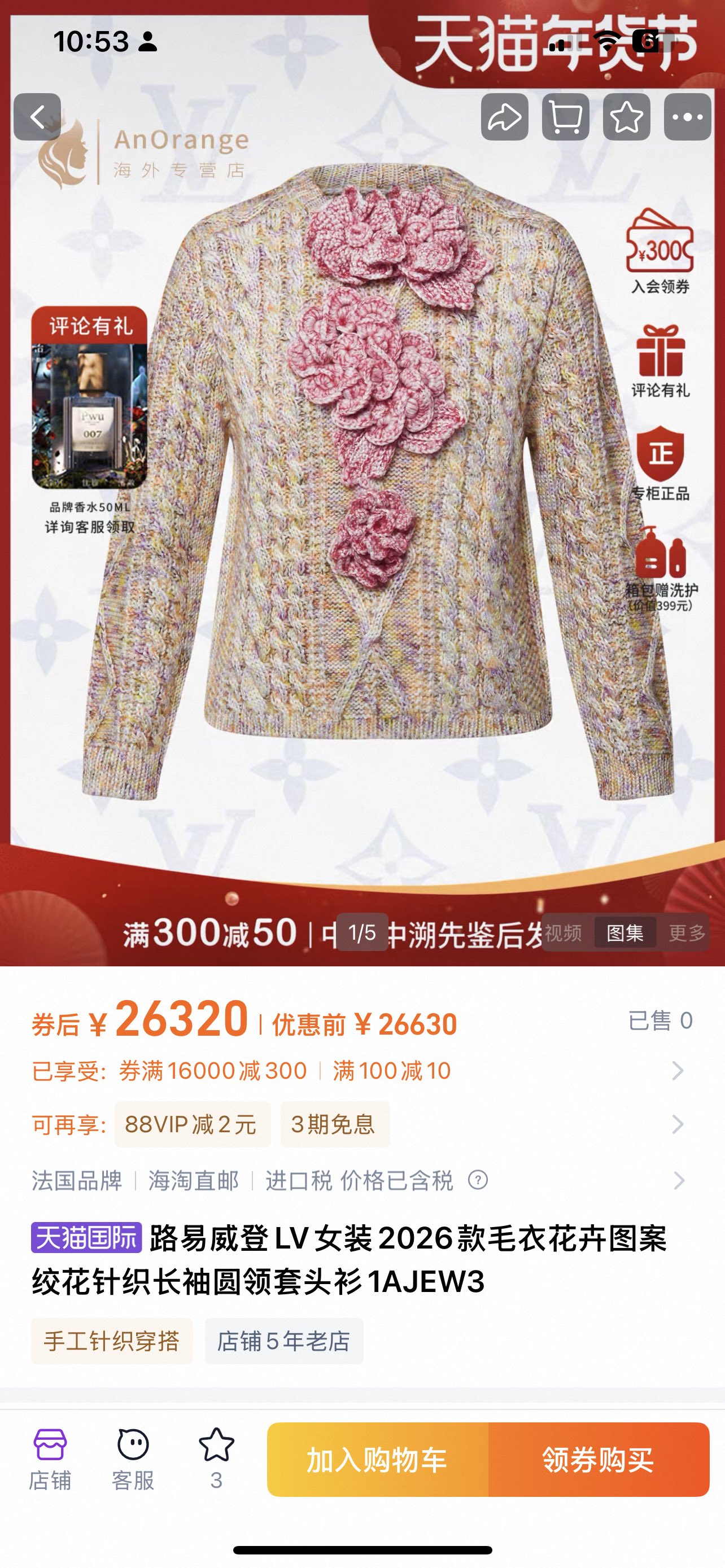Expand the 法国品牌 海淘直邮 service row
725x1568 pixels.
click(677, 1181)
